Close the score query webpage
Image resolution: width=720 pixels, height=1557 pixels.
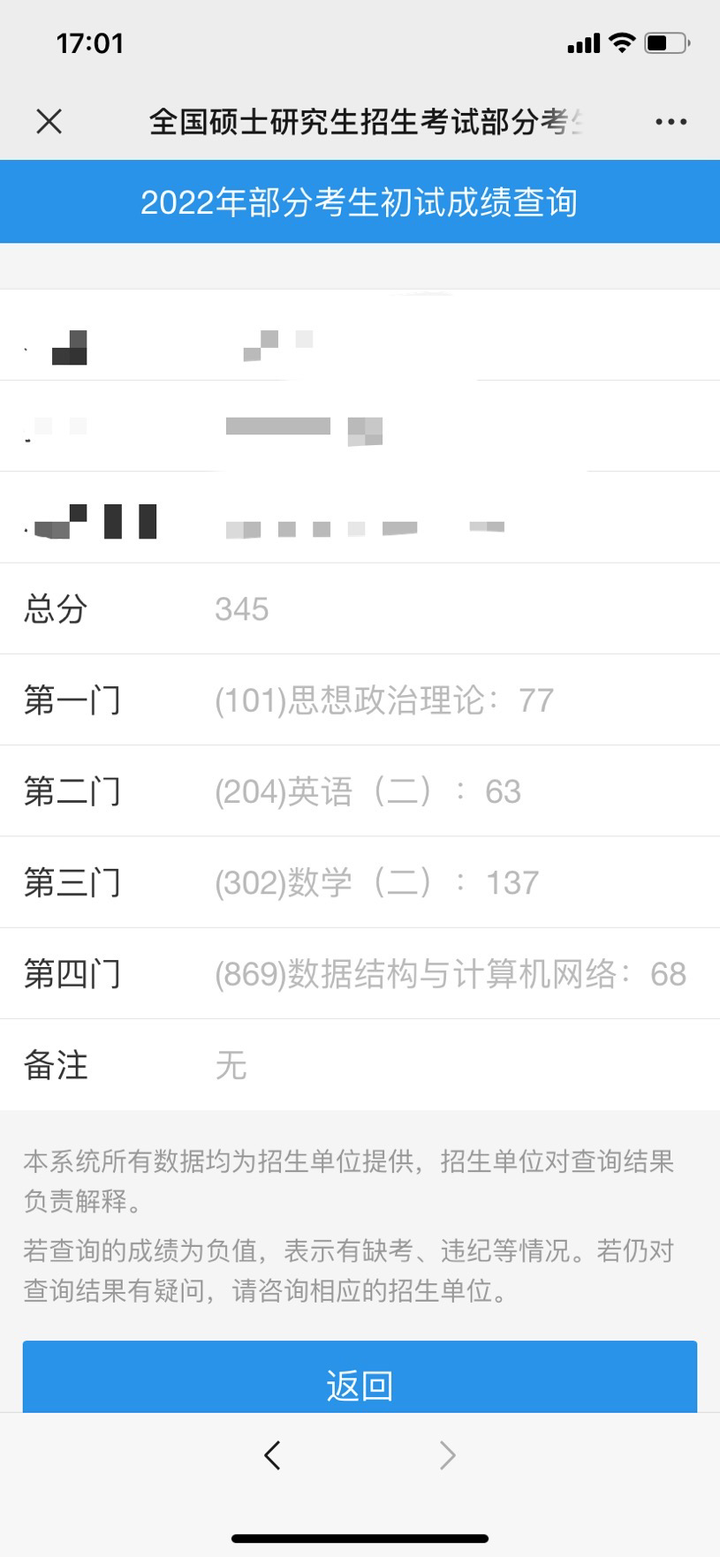click(49, 122)
